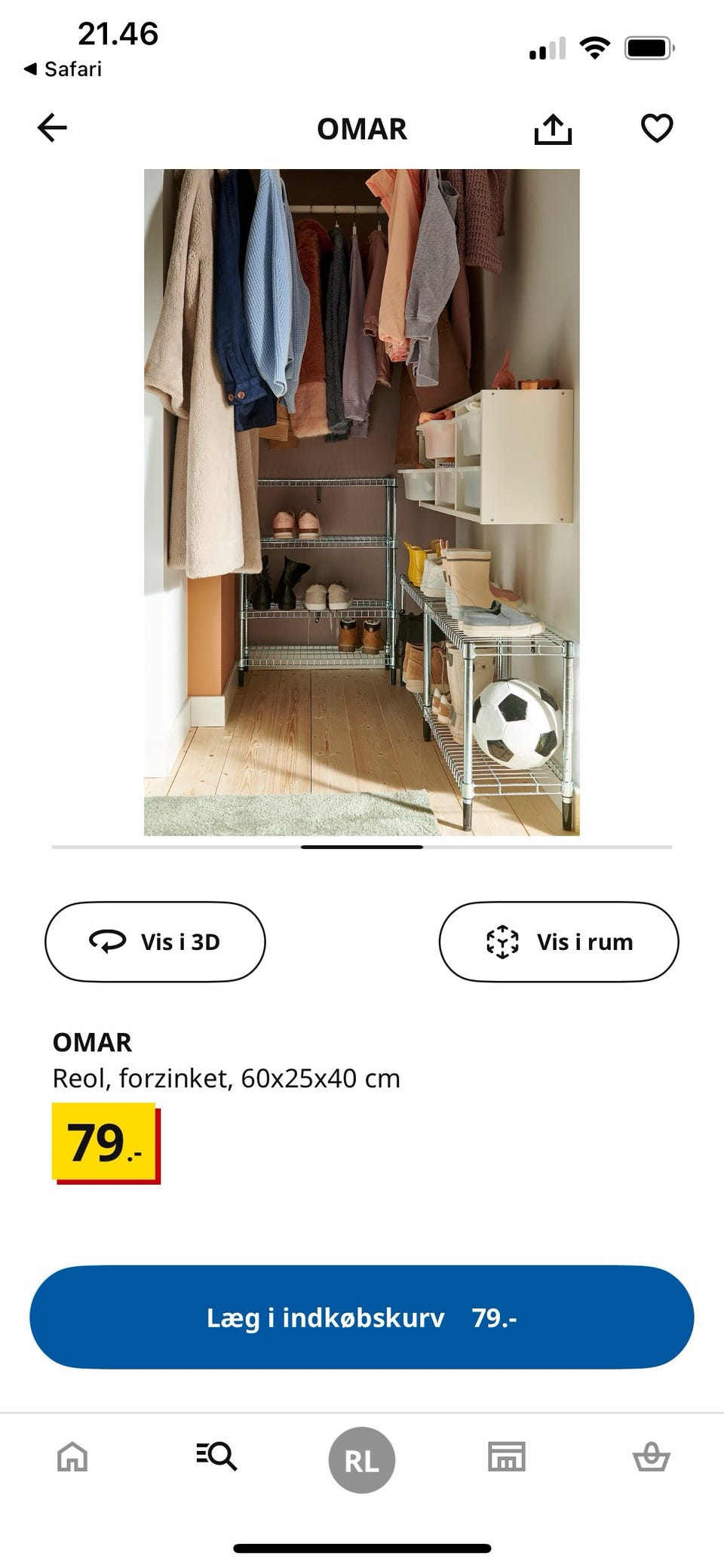Image resolution: width=724 pixels, height=1568 pixels.
Task: Tap the clock showing 21.46
Action: click(118, 33)
